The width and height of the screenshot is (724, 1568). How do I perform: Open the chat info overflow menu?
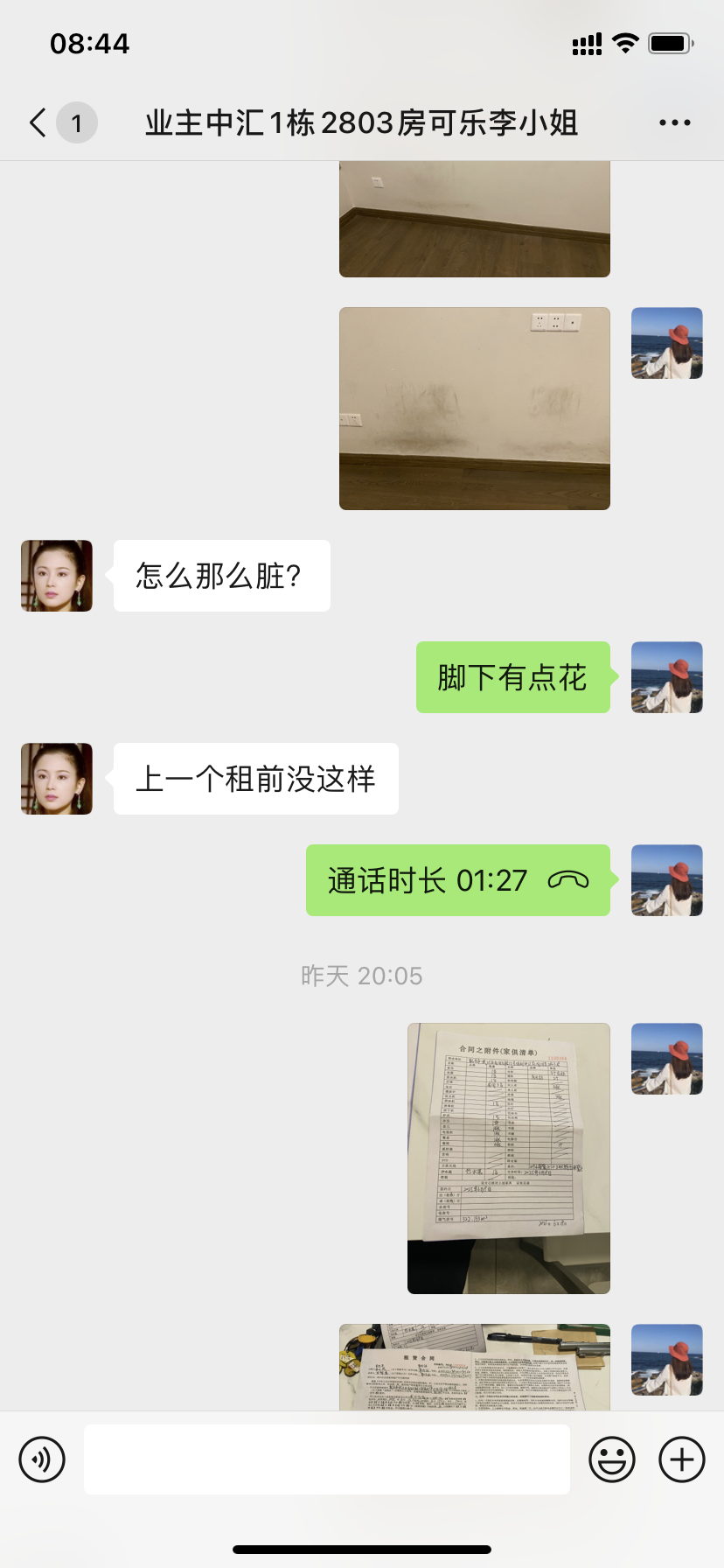(x=674, y=122)
